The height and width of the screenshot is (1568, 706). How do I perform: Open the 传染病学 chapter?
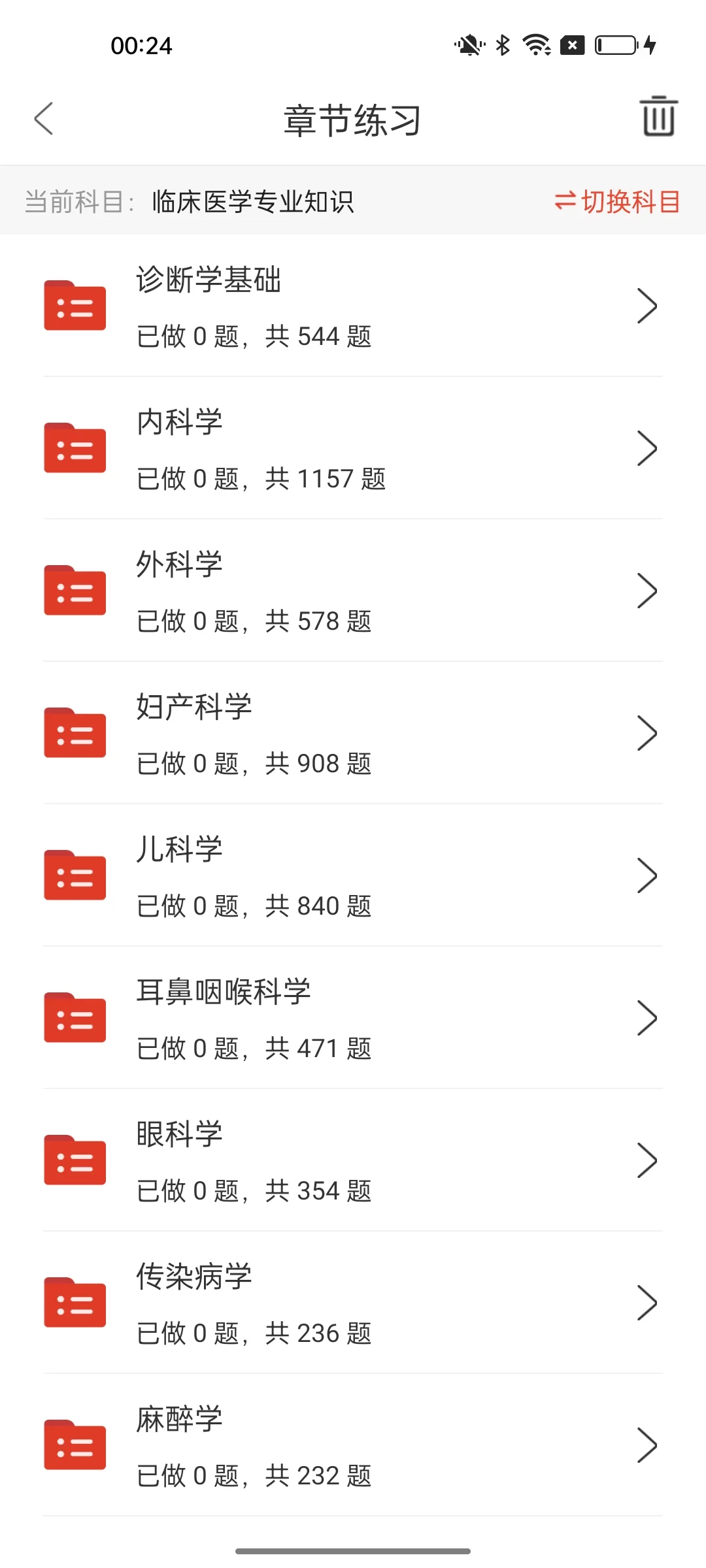pyautogui.click(x=353, y=1303)
